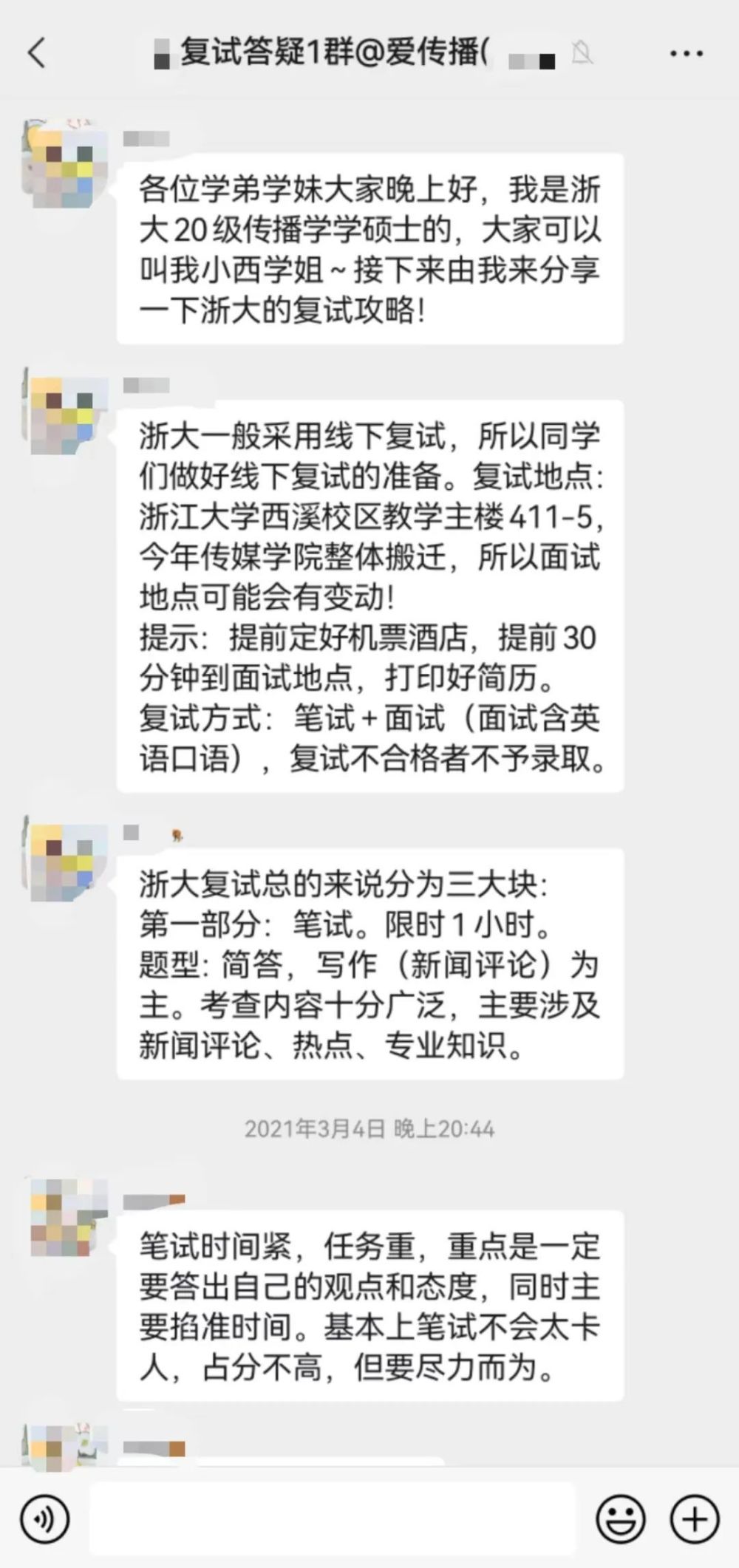Viewport: 739px width, 1568px height.
Task: Switch to voice message input
Action: (x=45, y=1519)
